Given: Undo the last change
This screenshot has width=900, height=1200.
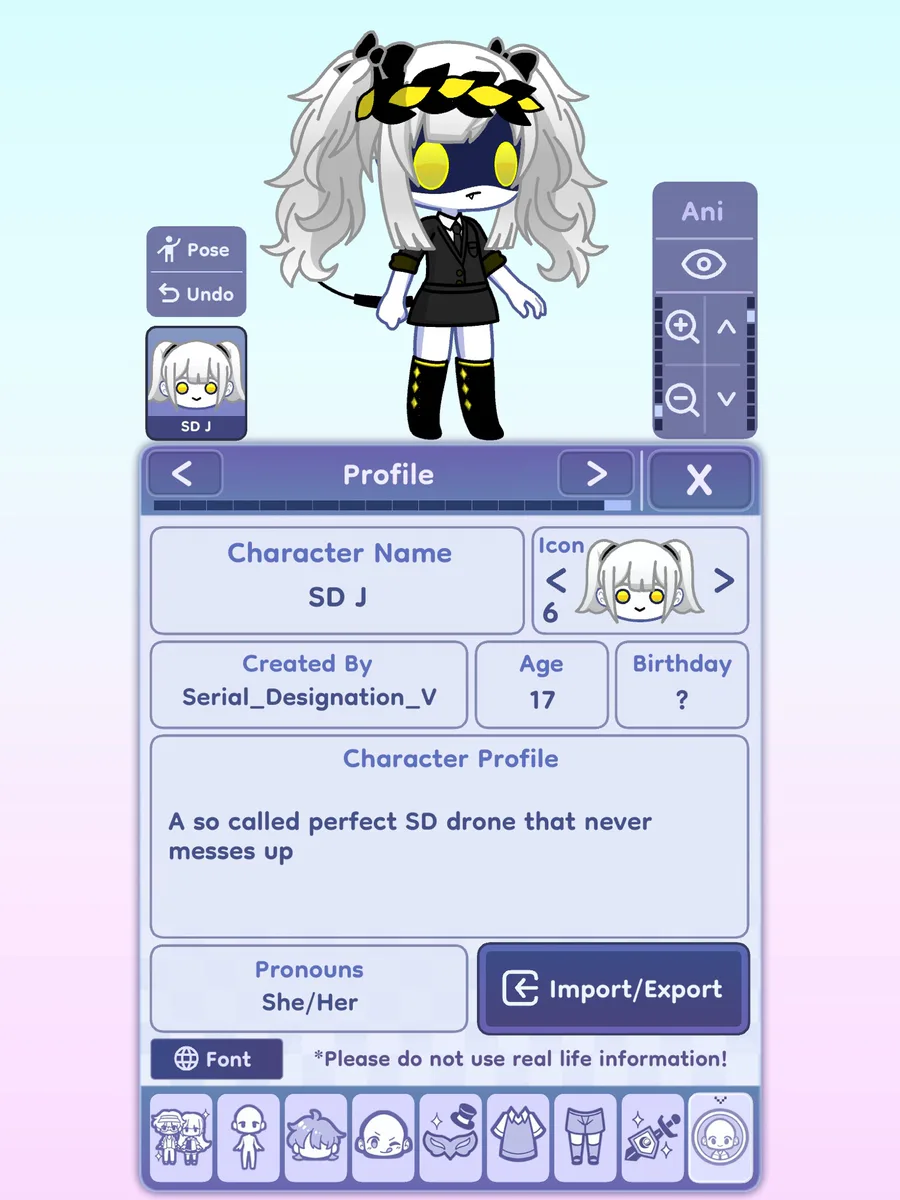Looking at the screenshot, I should coord(196,294).
